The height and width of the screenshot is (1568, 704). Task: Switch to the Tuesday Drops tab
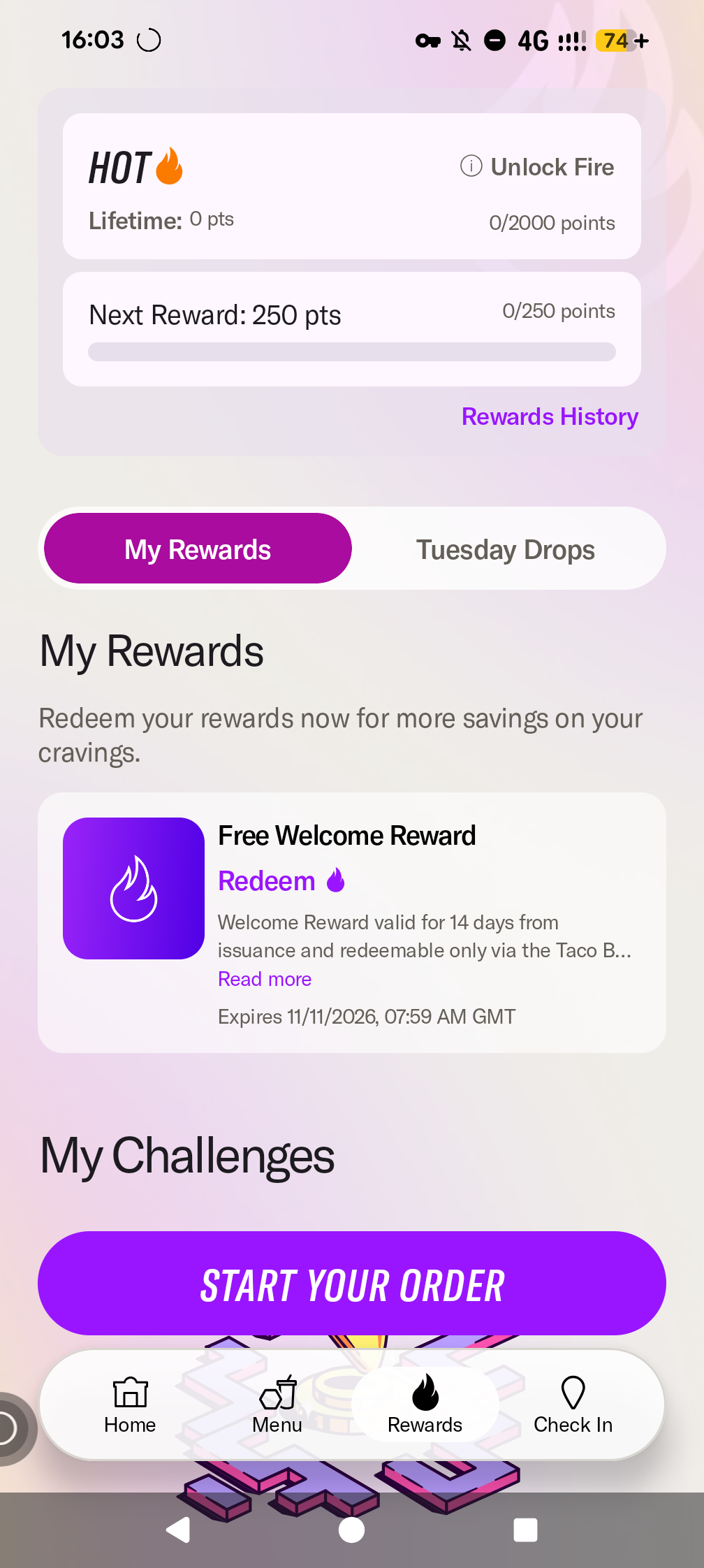coord(506,549)
